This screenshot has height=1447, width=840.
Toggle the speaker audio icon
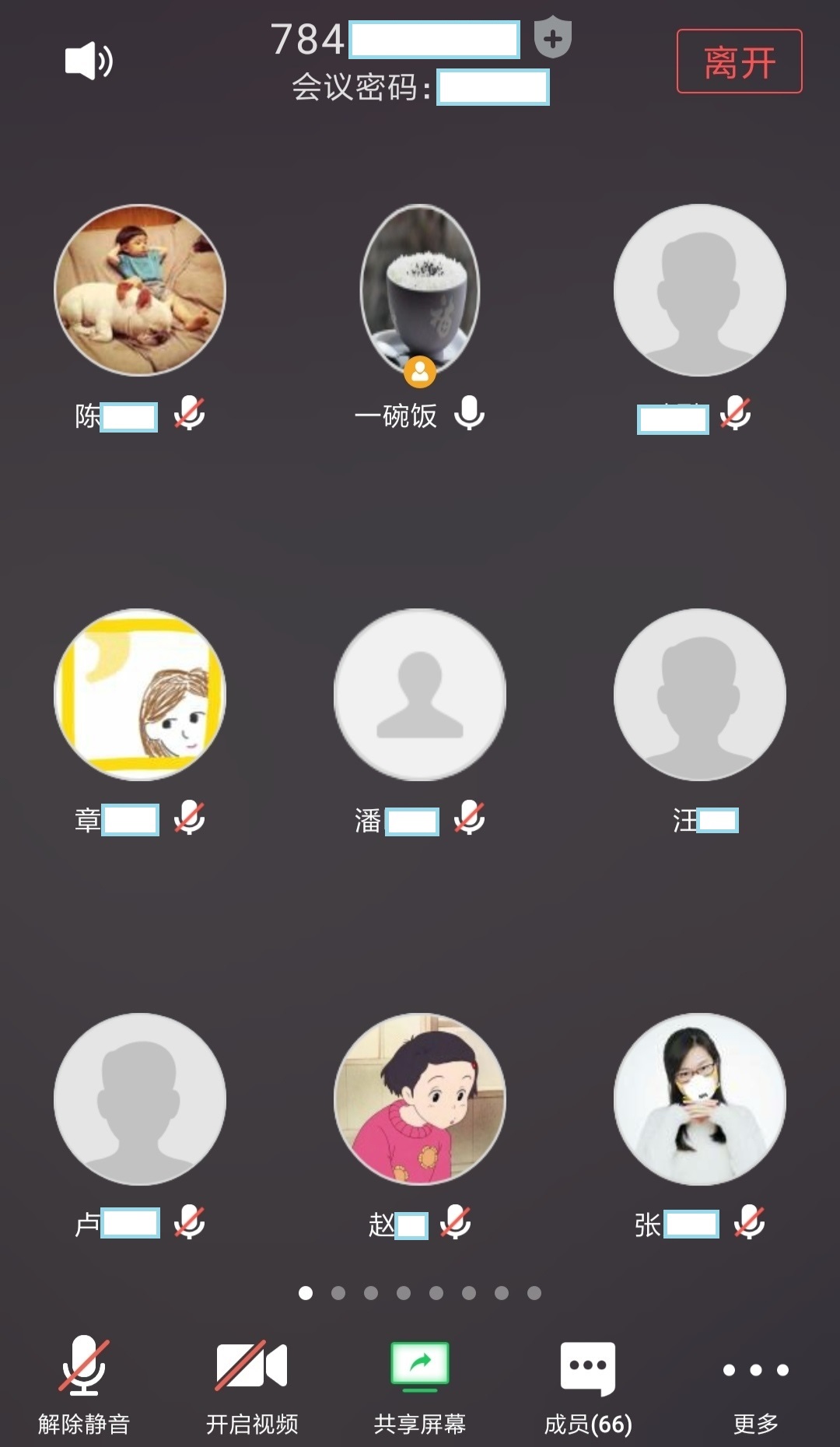coord(89,61)
